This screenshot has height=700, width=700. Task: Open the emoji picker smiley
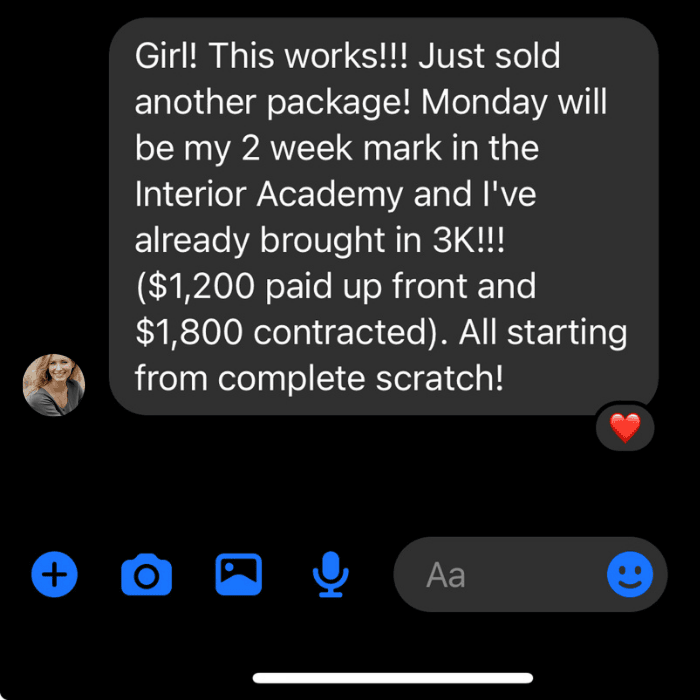tap(630, 575)
